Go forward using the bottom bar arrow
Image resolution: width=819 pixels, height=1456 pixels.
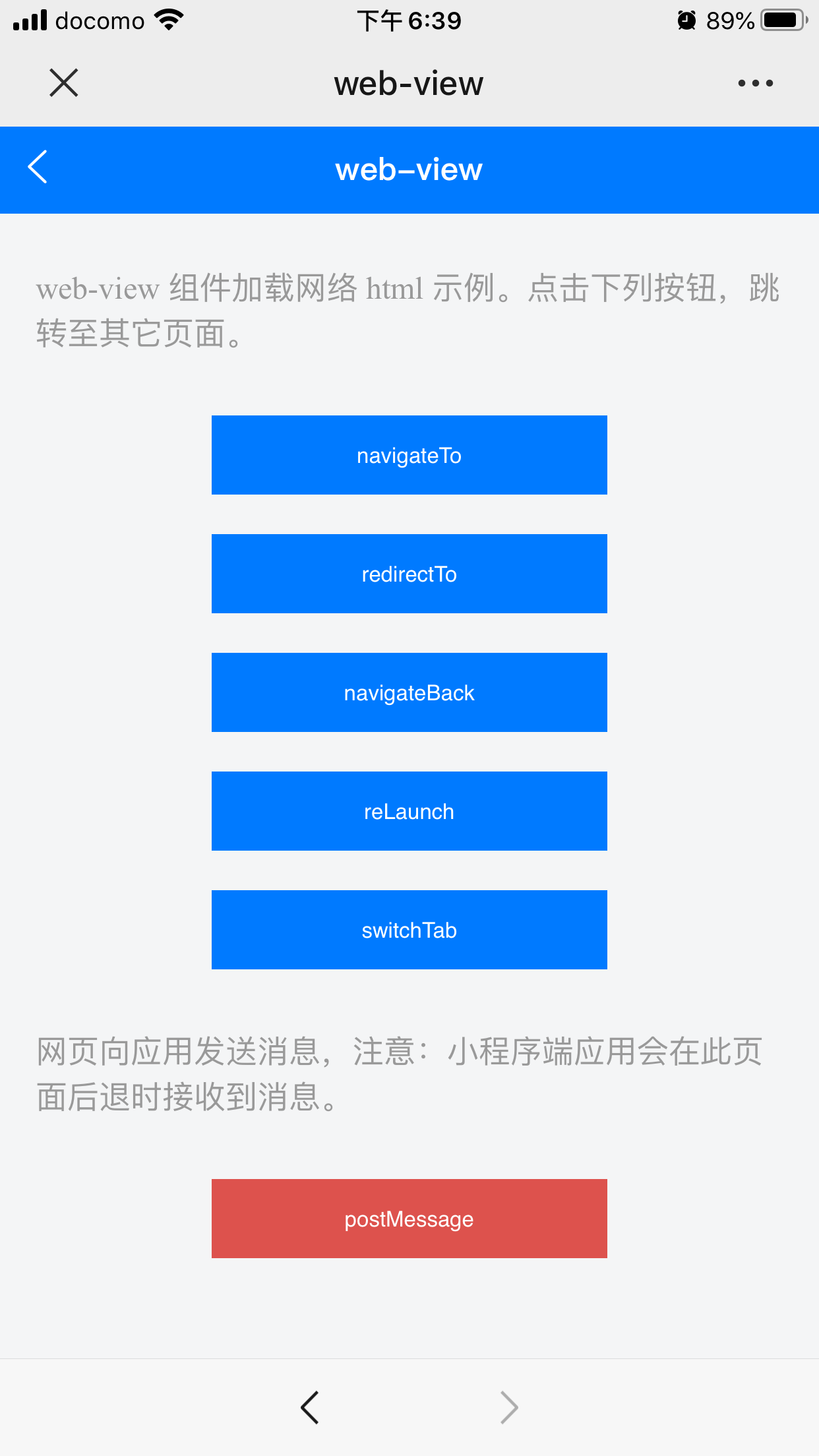(x=509, y=1408)
